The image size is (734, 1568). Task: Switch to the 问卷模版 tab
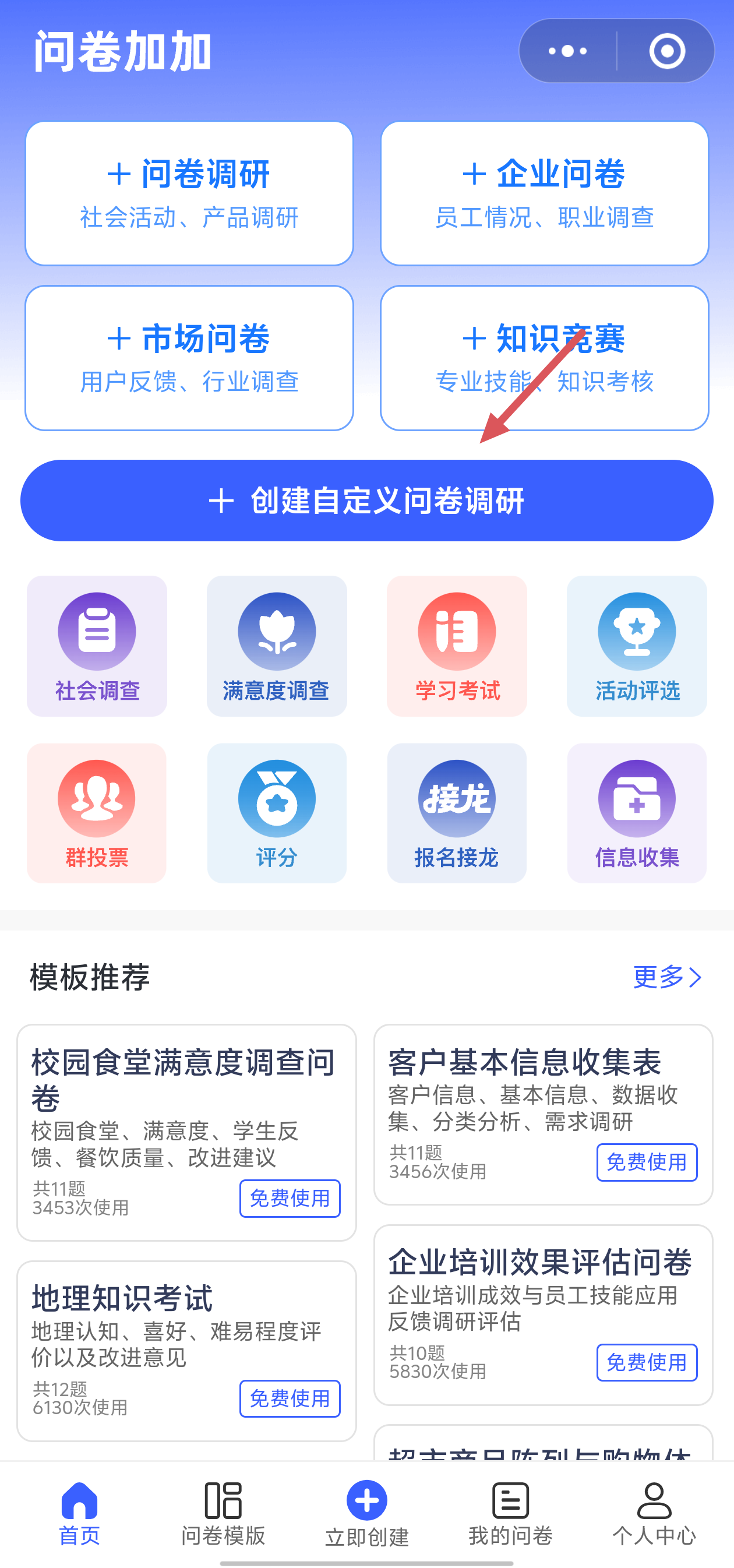click(x=223, y=1514)
